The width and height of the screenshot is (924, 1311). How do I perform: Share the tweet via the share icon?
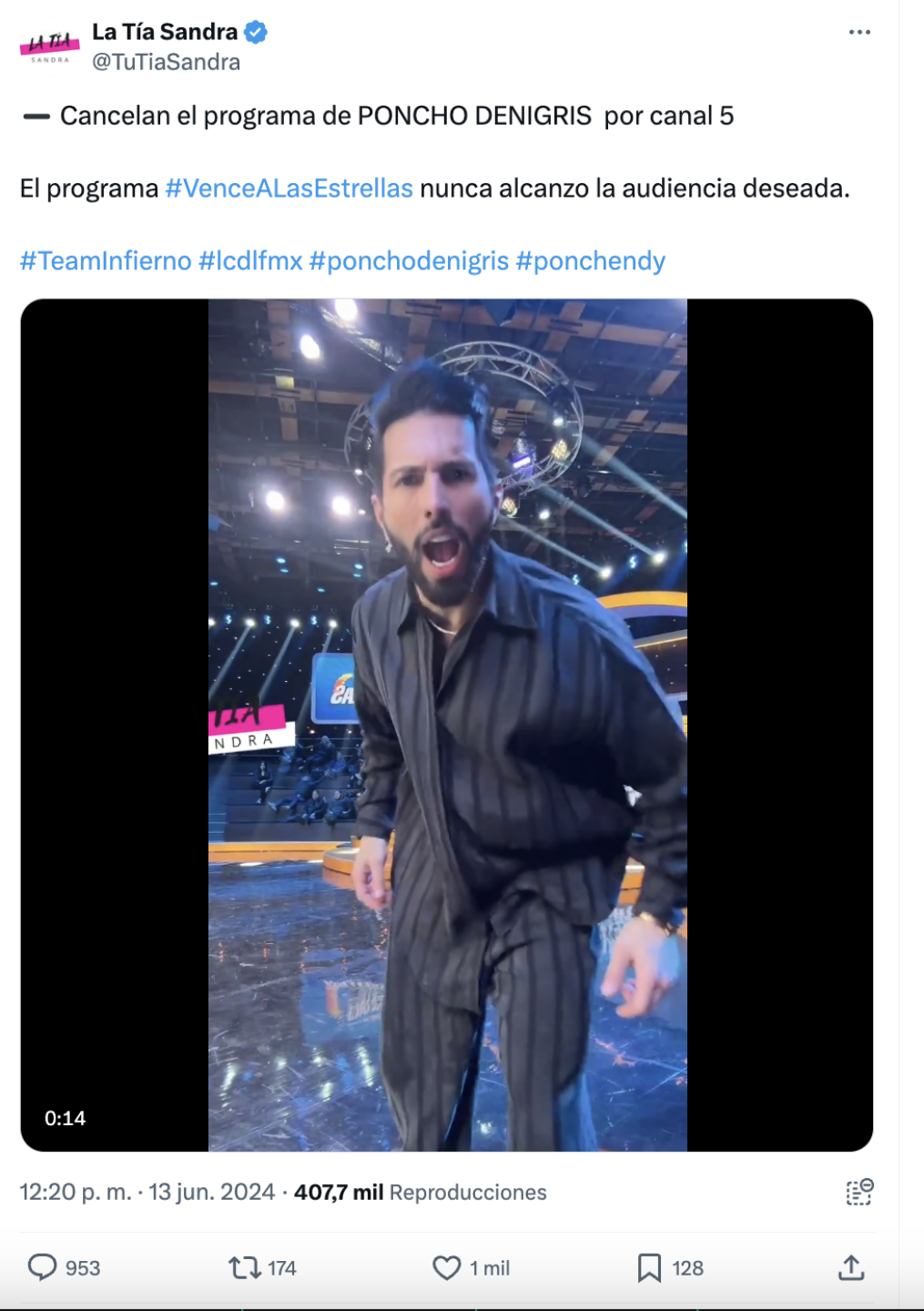(851, 1267)
